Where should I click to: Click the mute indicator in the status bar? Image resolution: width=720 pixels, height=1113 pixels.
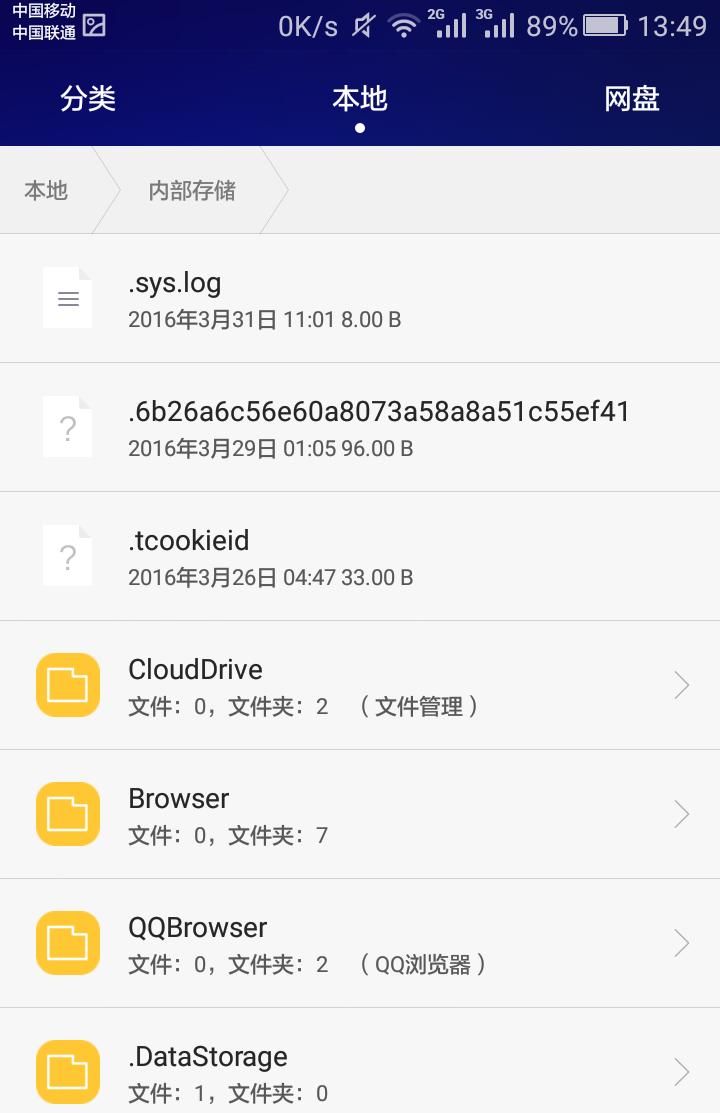pyautogui.click(x=366, y=28)
